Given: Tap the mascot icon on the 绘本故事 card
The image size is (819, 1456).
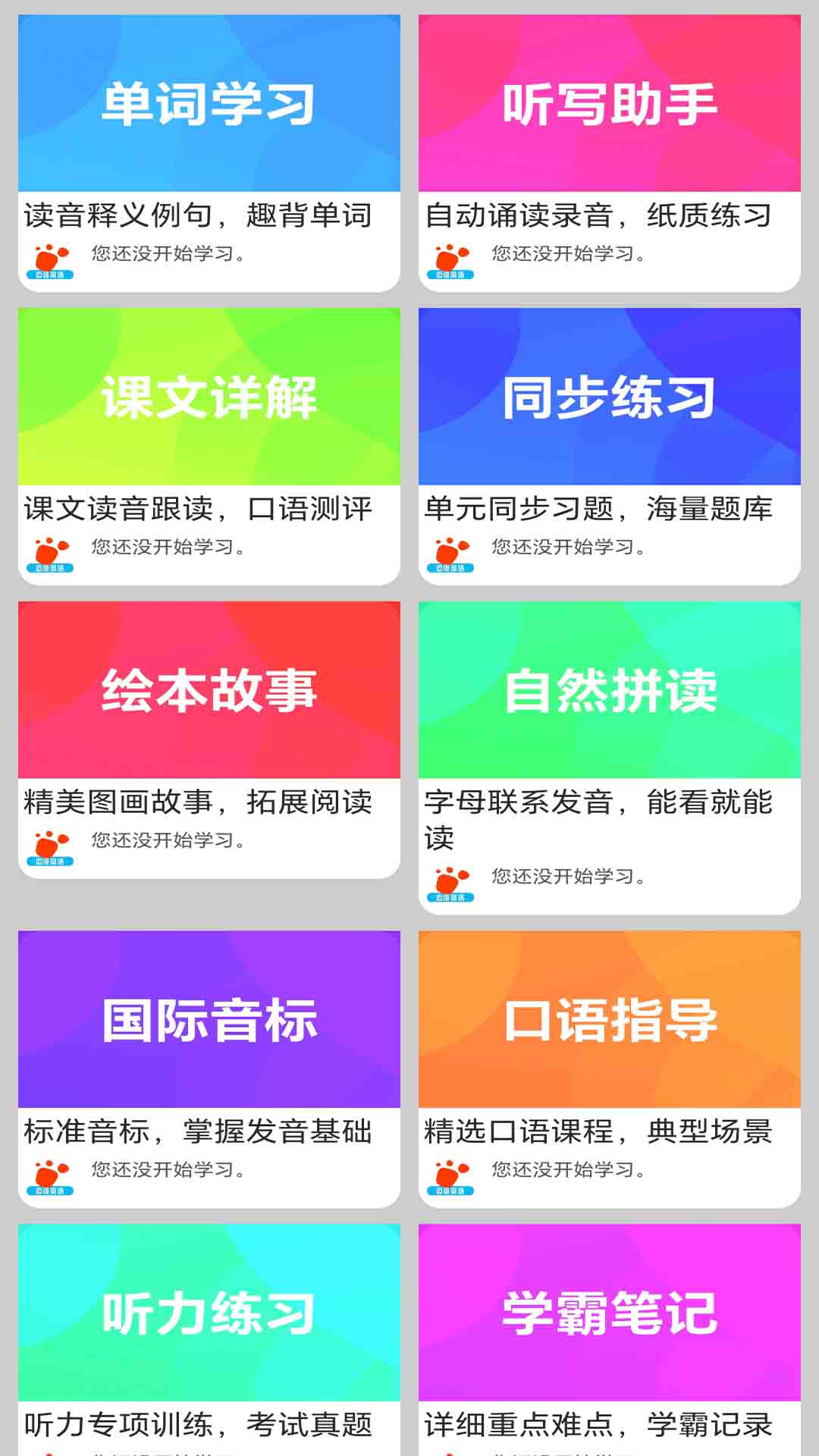Looking at the screenshot, I should 49,842.
